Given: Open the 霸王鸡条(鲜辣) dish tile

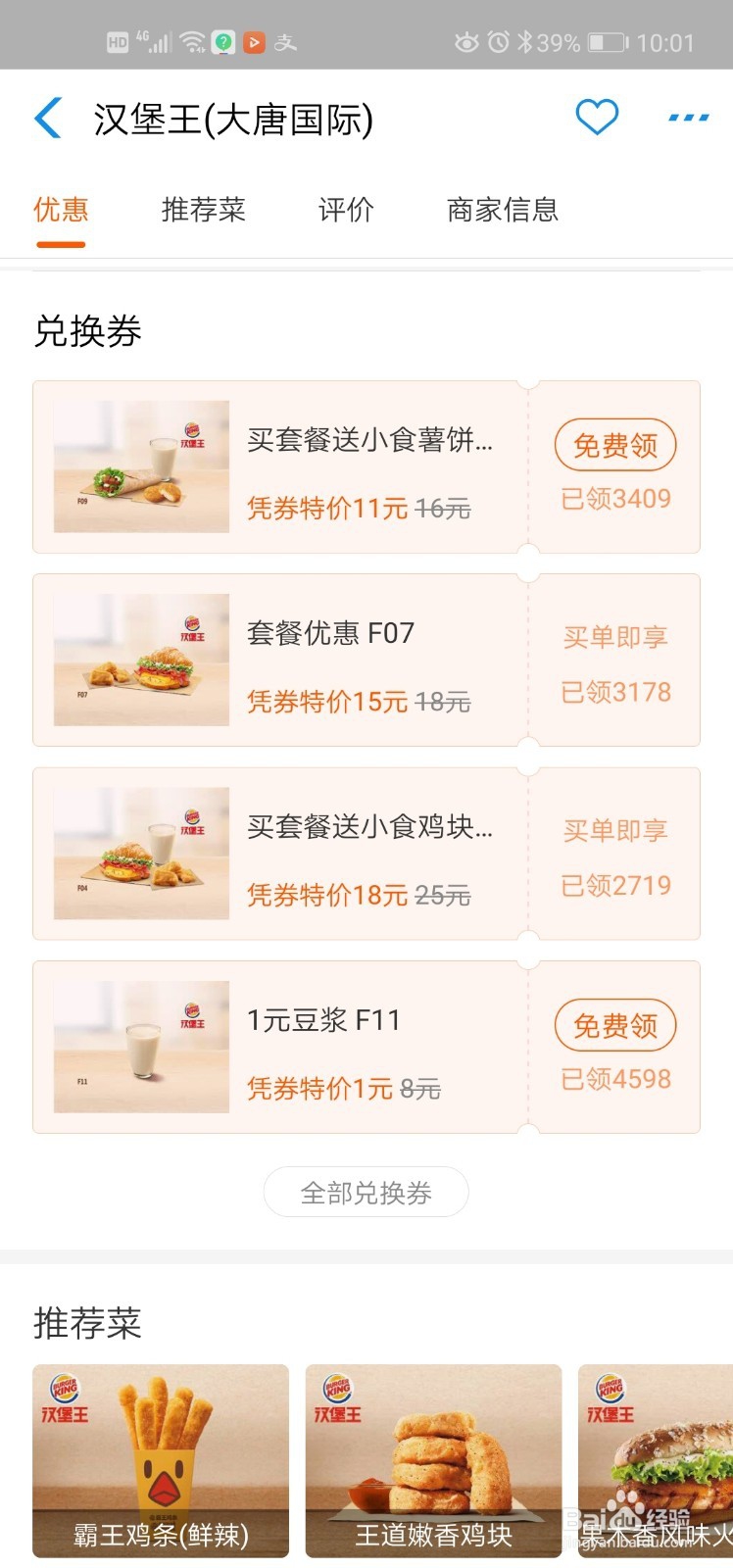Looking at the screenshot, I should pyautogui.click(x=161, y=1461).
